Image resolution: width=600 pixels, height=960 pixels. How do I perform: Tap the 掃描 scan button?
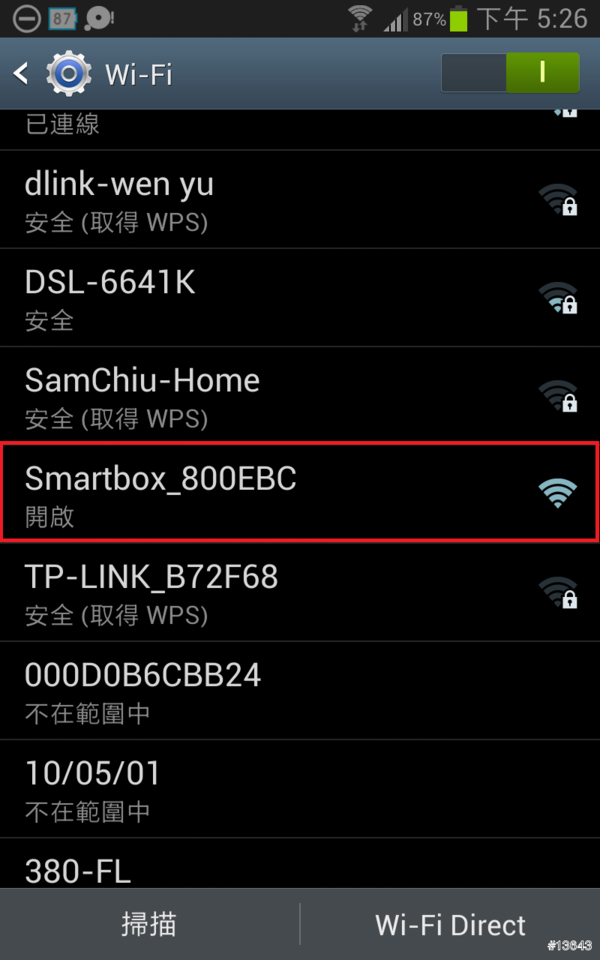tap(149, 924)
